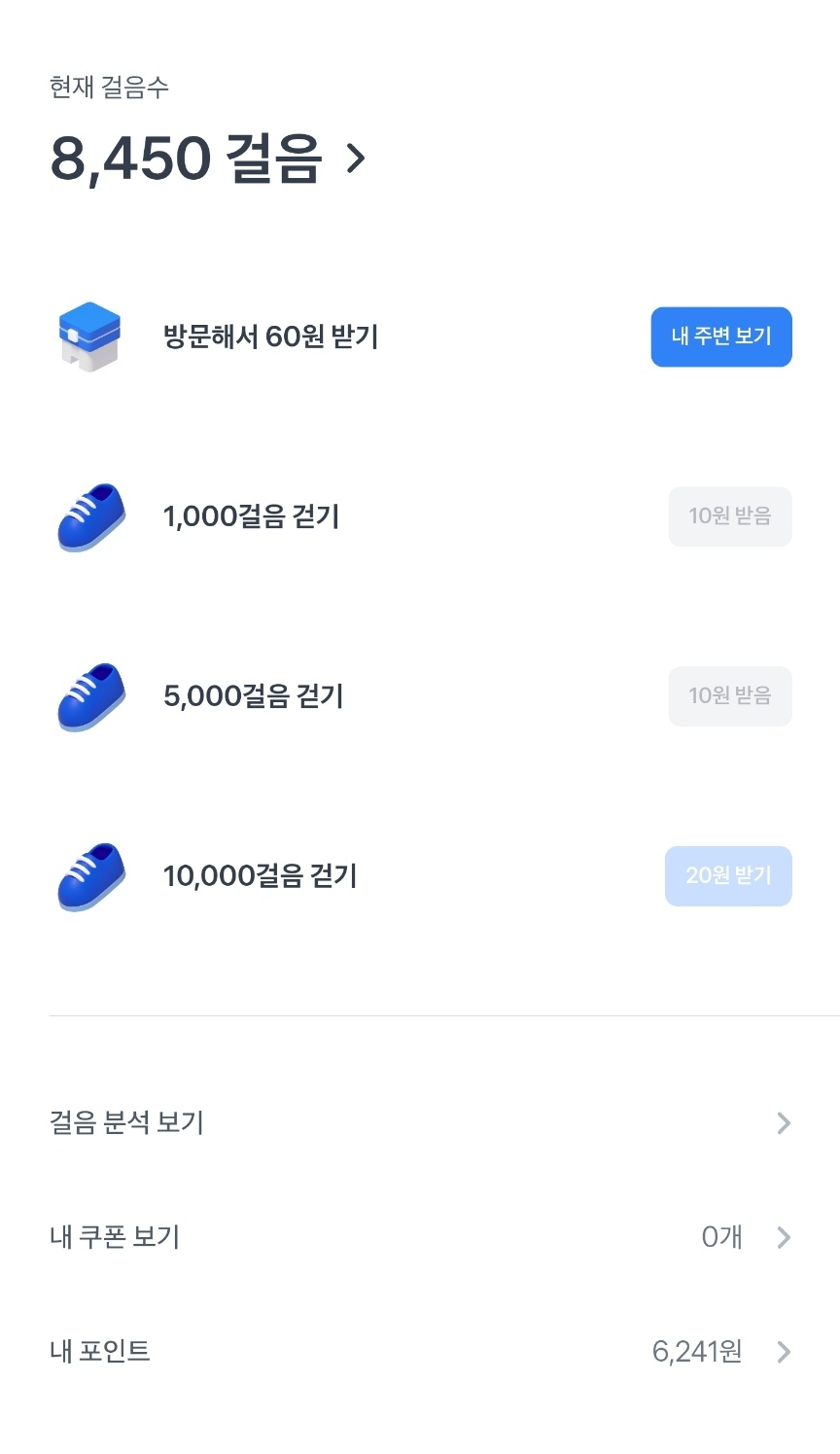
Task: Open 내 쿠폰 보기
Action: 420,1237
